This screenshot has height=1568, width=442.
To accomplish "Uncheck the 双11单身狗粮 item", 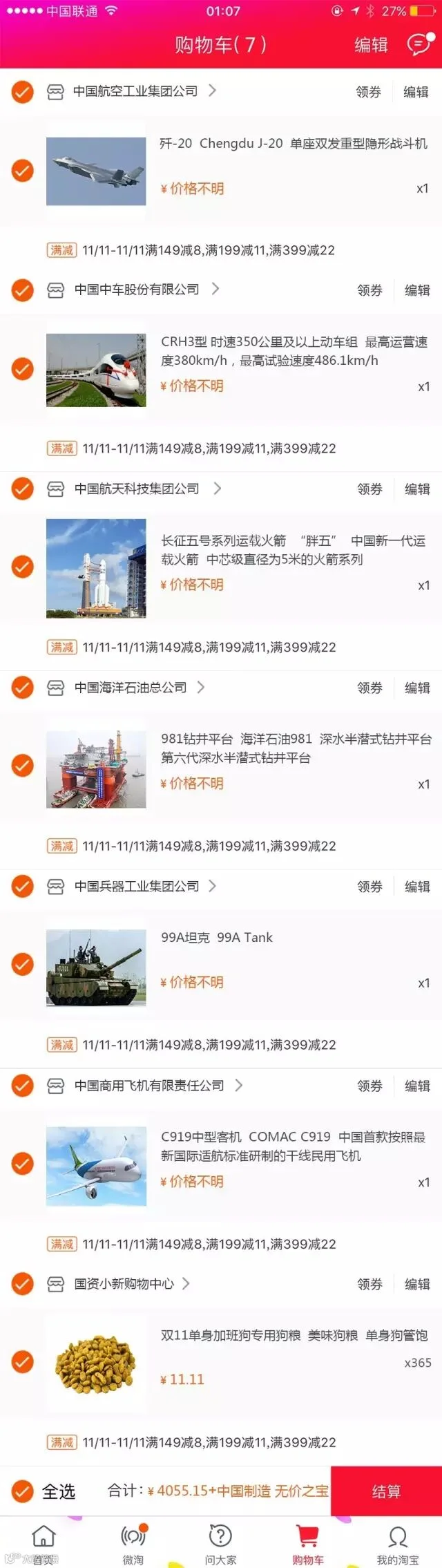I will coord(23,1361).
